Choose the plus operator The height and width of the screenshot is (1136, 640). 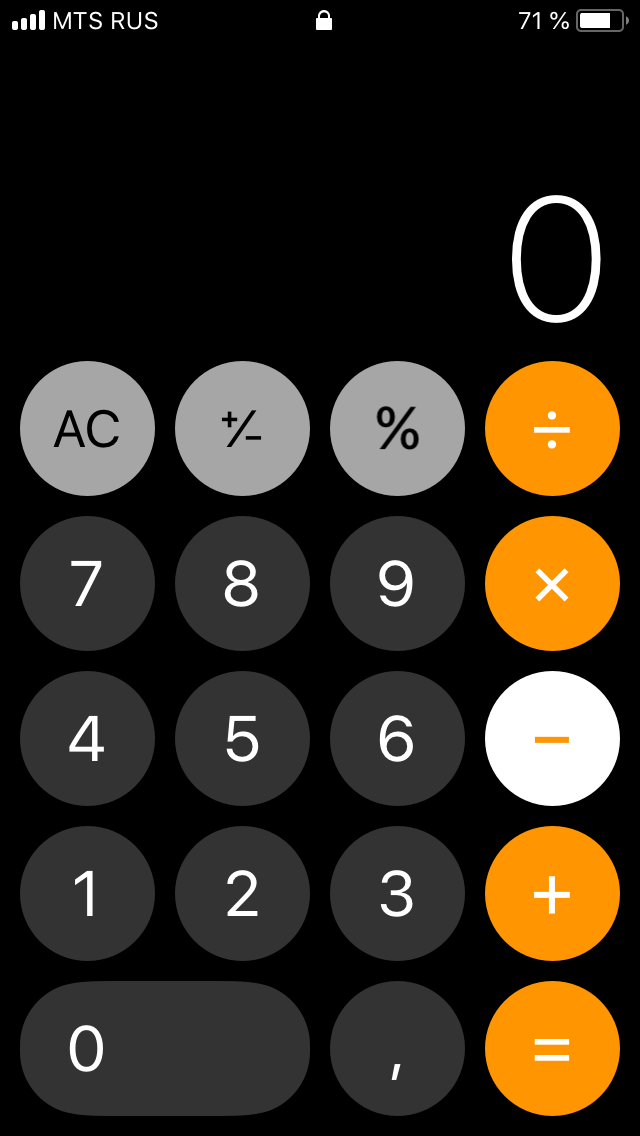[x=552, y=893]
